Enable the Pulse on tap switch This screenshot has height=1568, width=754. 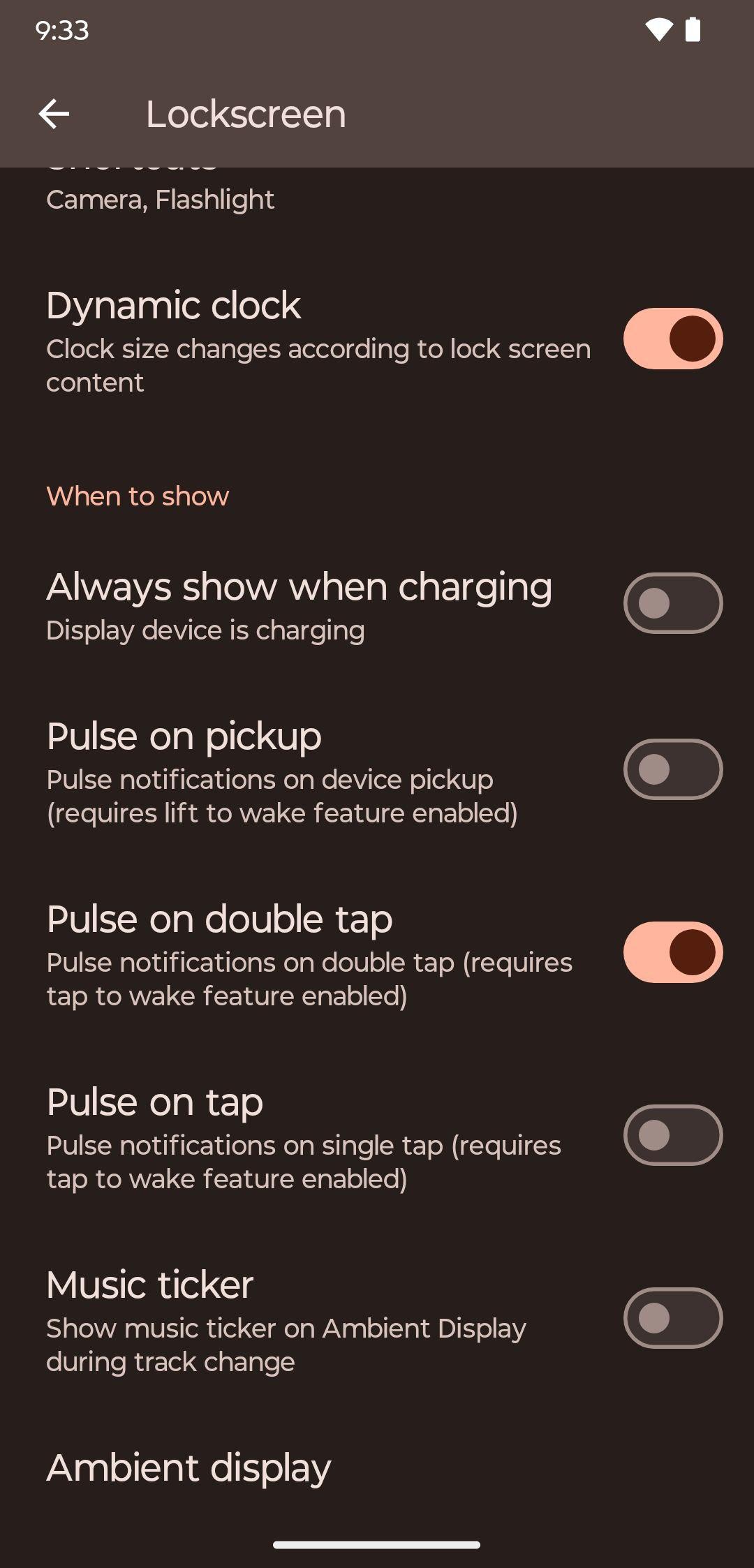(x=672, y=1135)
